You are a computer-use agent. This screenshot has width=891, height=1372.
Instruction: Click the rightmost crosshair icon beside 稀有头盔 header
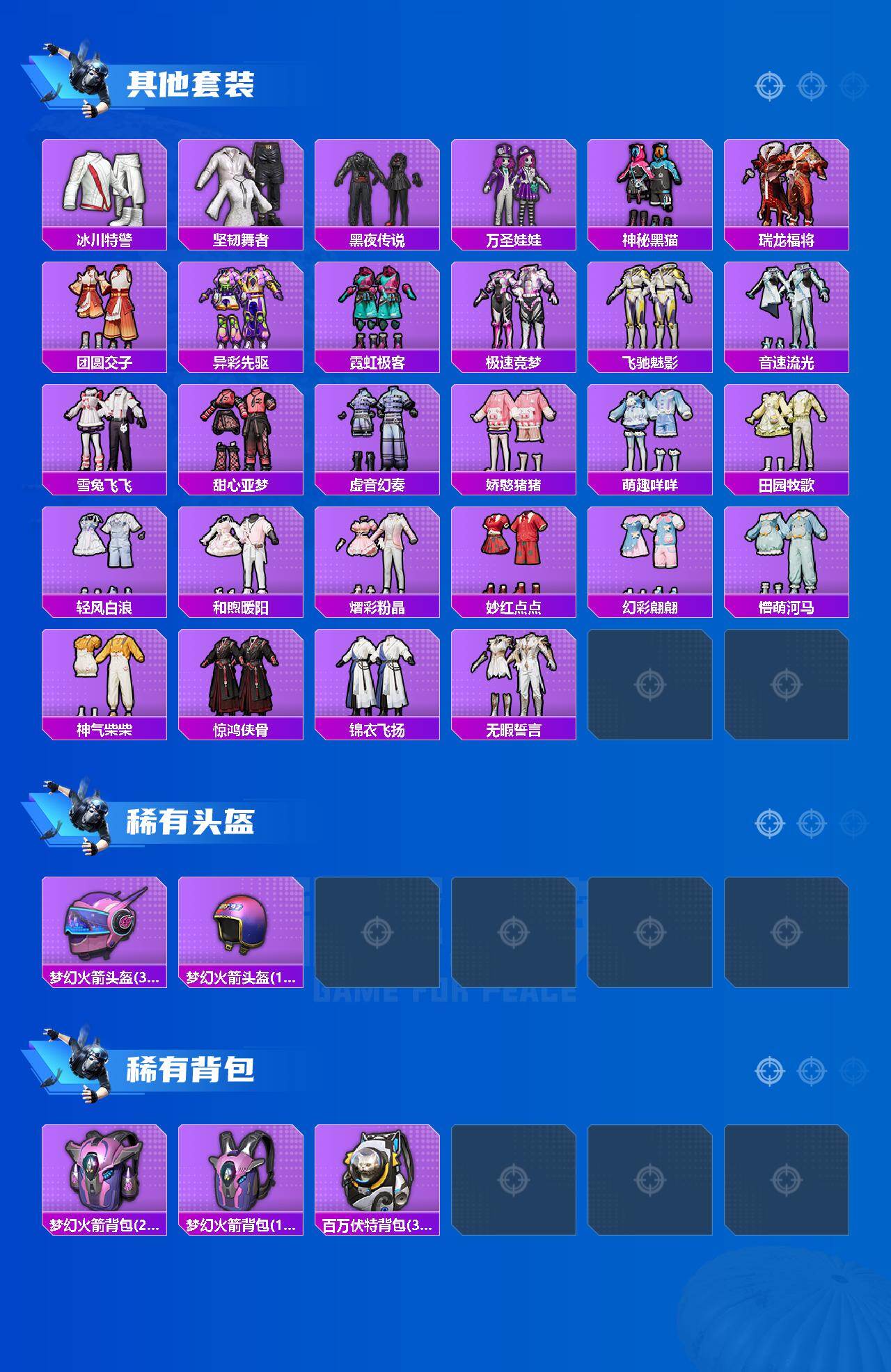click(x=851, y=823)
